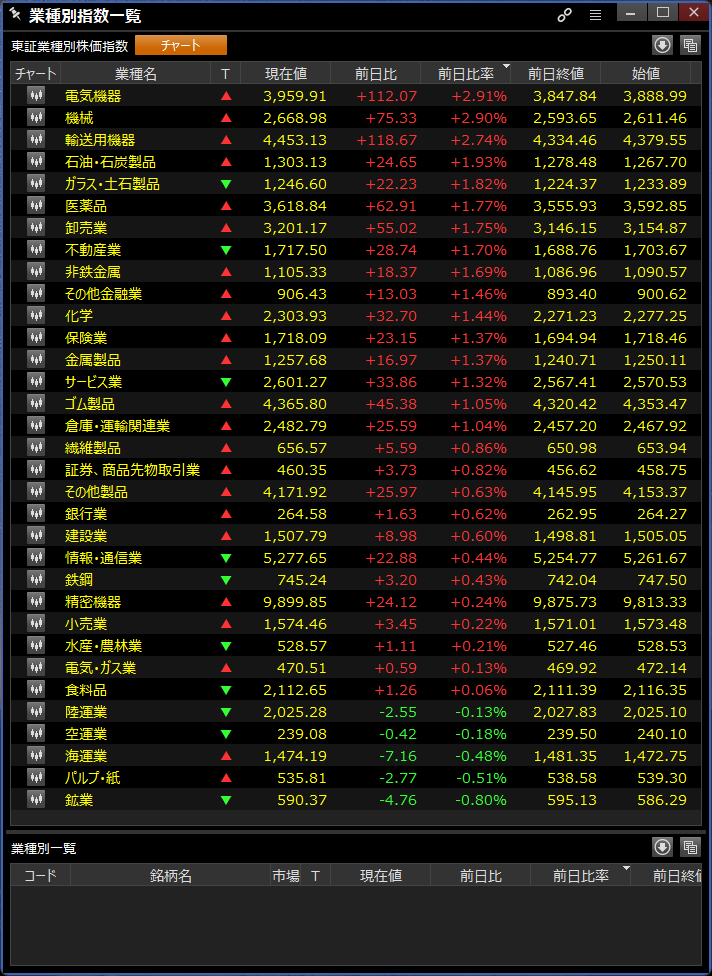The height and width of the screenshot is (976, 712).
Task: Sort by 銘柄名 column in lower table
Action: pyautogui.click(x=170, y=875)
